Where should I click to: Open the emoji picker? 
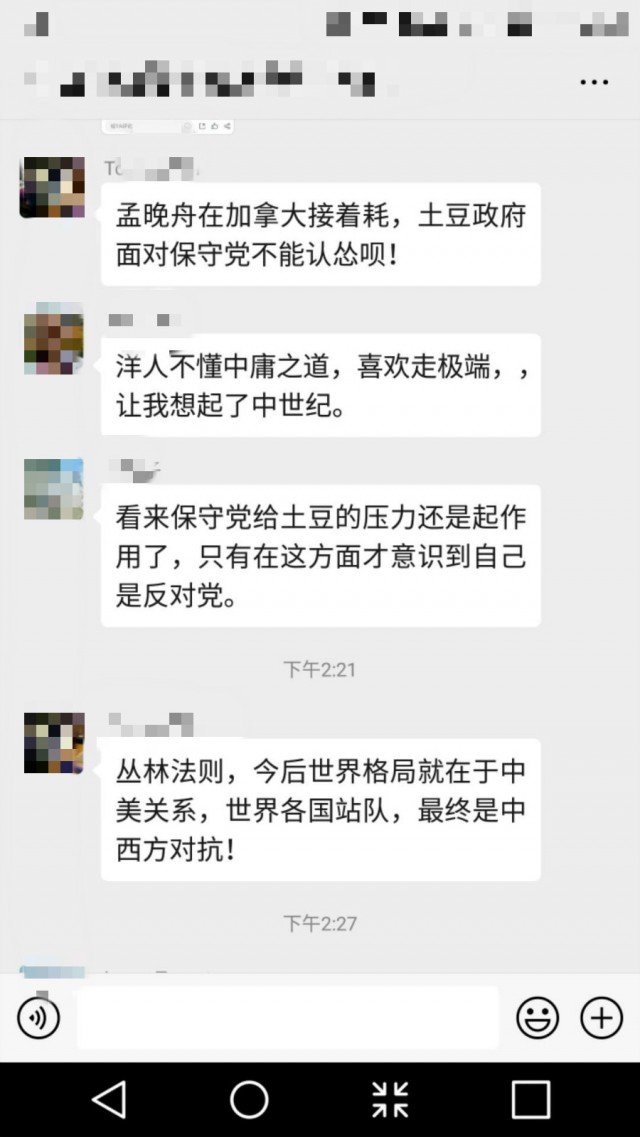coord(537,1018)
